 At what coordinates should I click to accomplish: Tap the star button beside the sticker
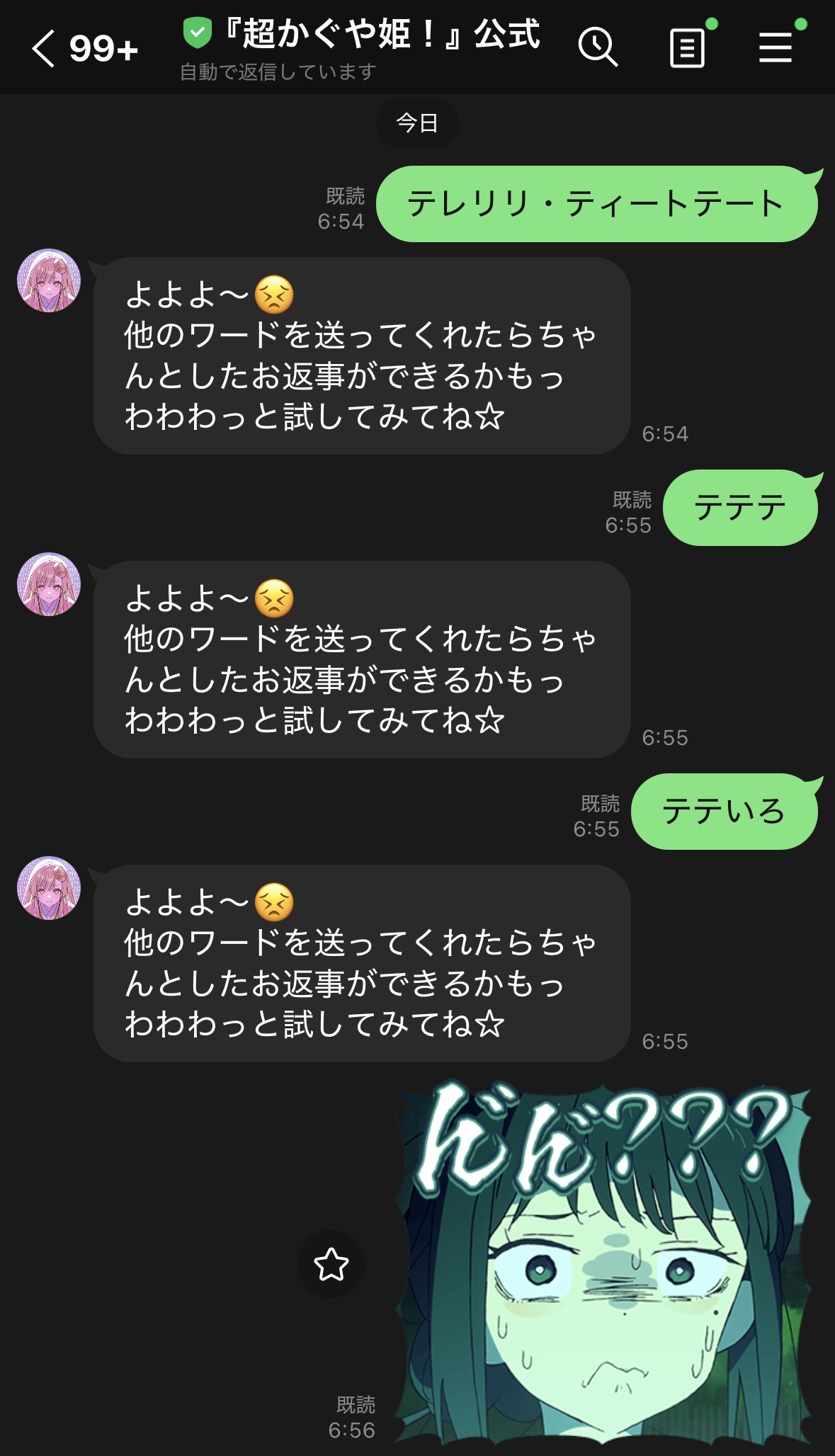pos(331,1264)
